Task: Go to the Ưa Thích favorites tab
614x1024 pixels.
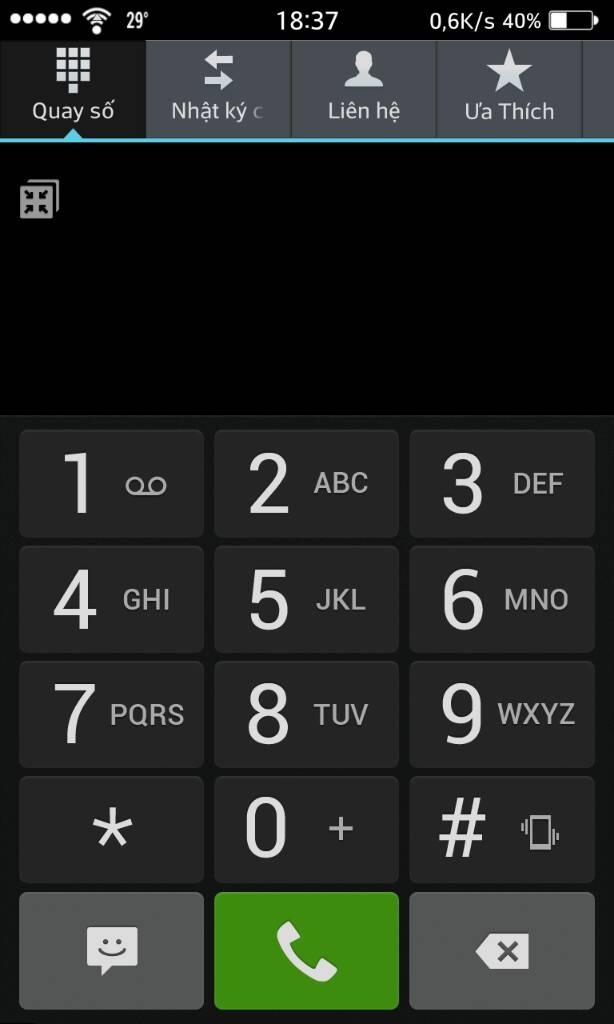Action: [x=509, y=90]
